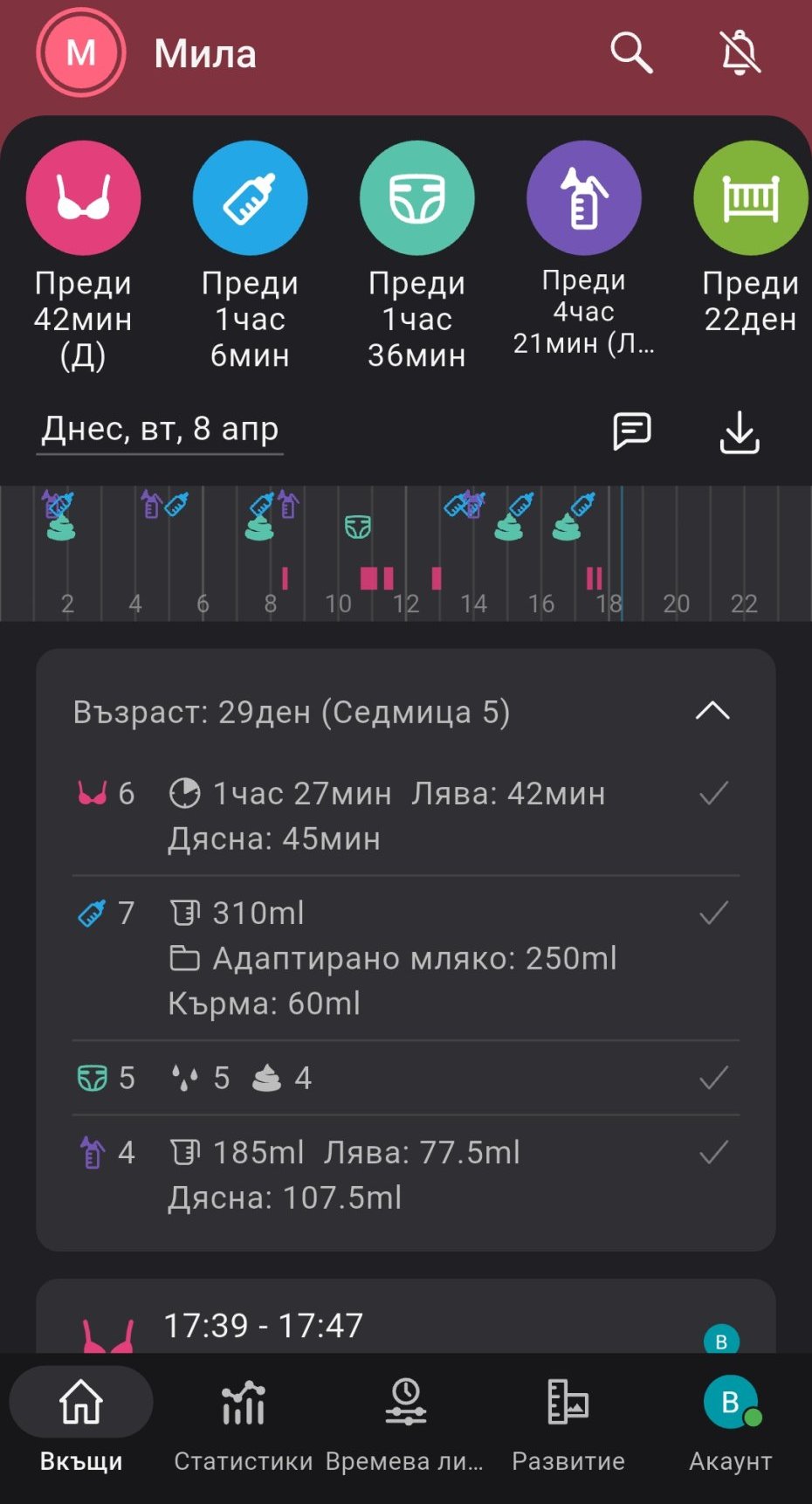This screenshot has width=812, height=1504.
Task: Collapse the Възраст: 29ден summary card
Action: tap(712, 711)
